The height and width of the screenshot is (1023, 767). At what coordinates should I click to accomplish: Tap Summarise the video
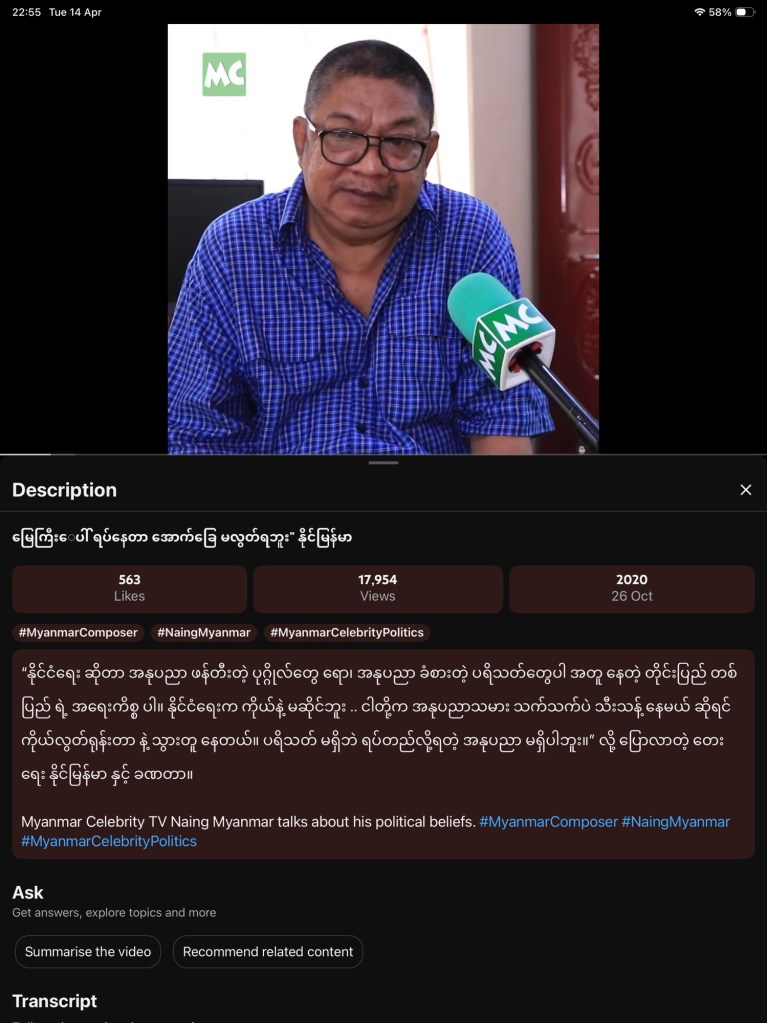pyautogui.click(x=88, y=952)
